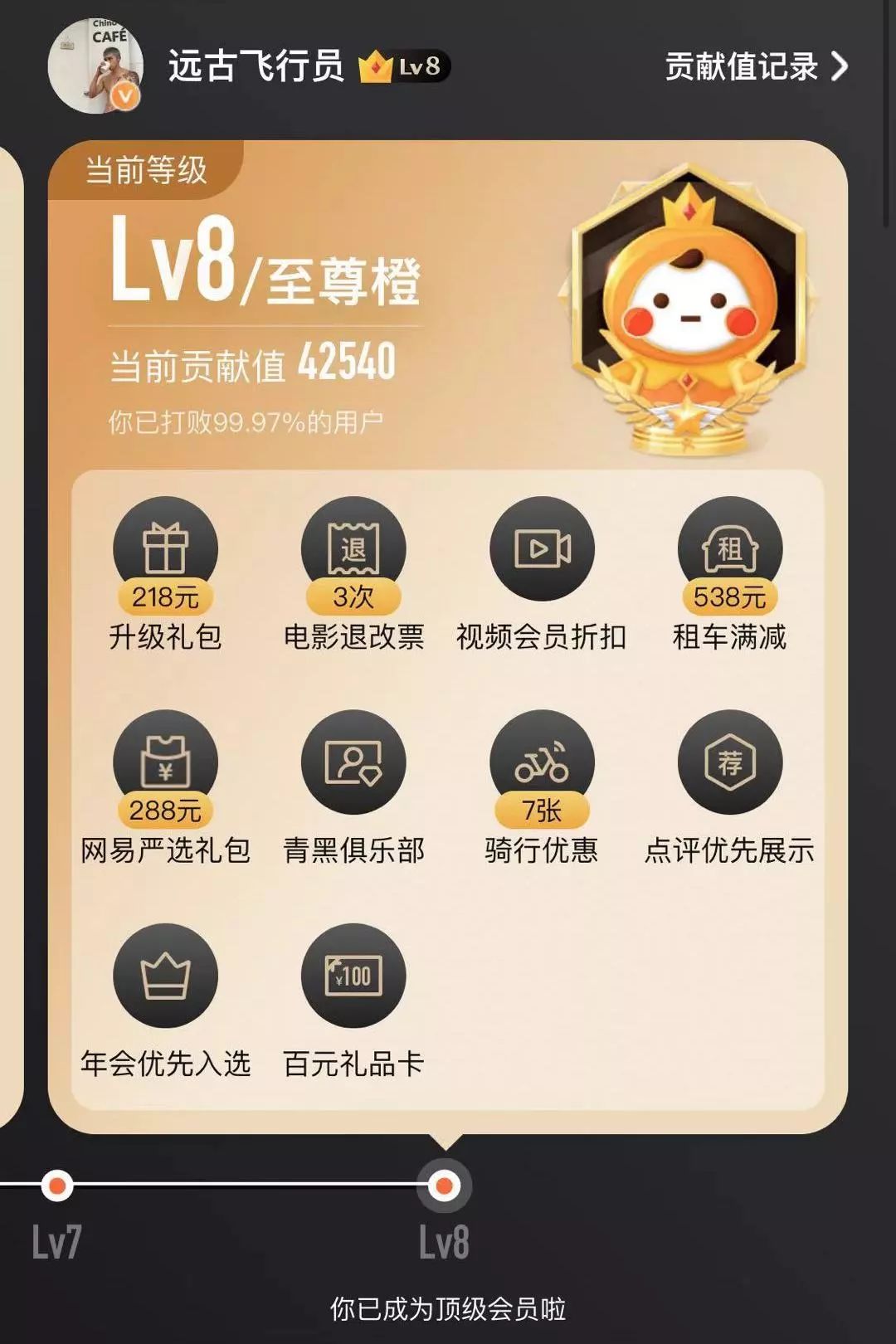Select the Lv8 level marker
This screenshot has height=1344, width=896.
tap(444, 1186)
